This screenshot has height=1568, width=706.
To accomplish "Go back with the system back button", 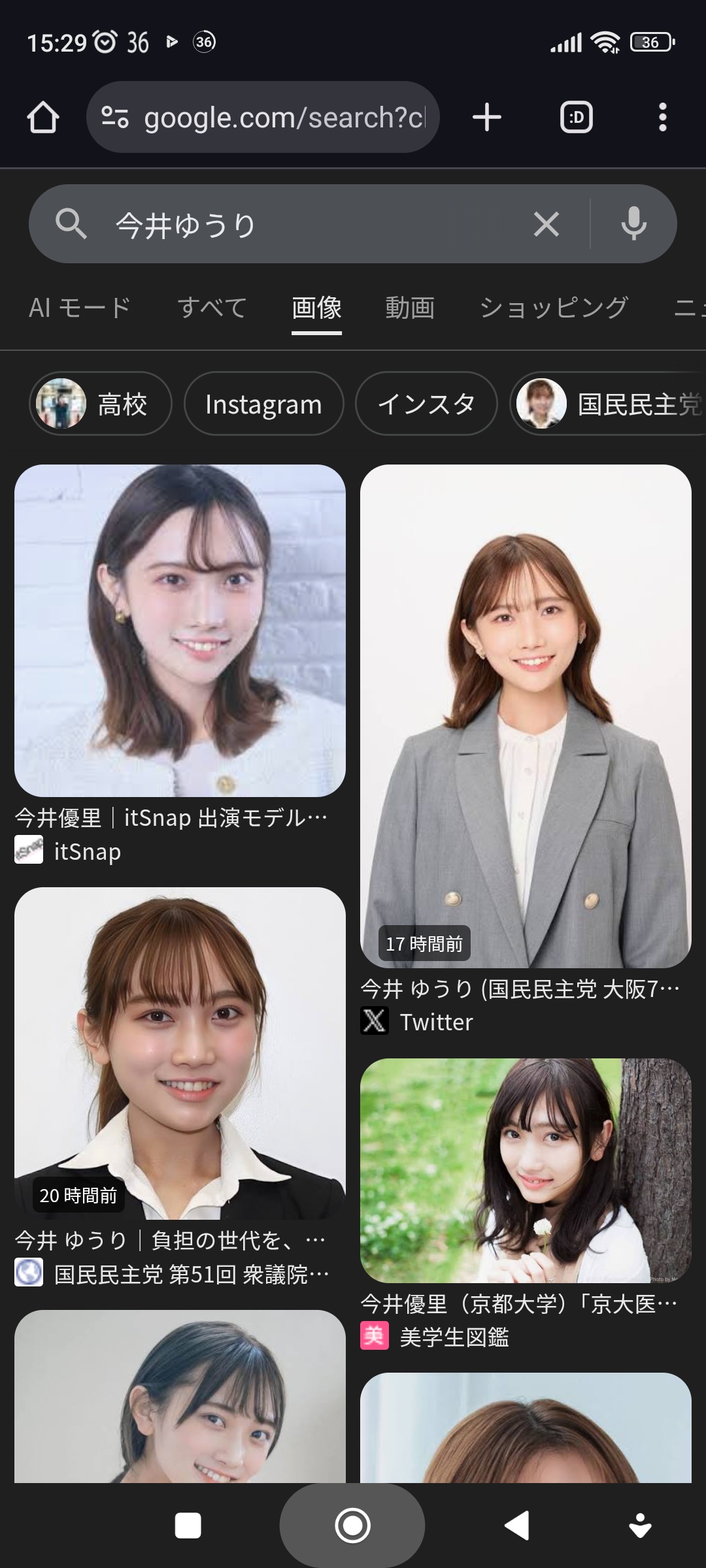I will point(517,1526).
